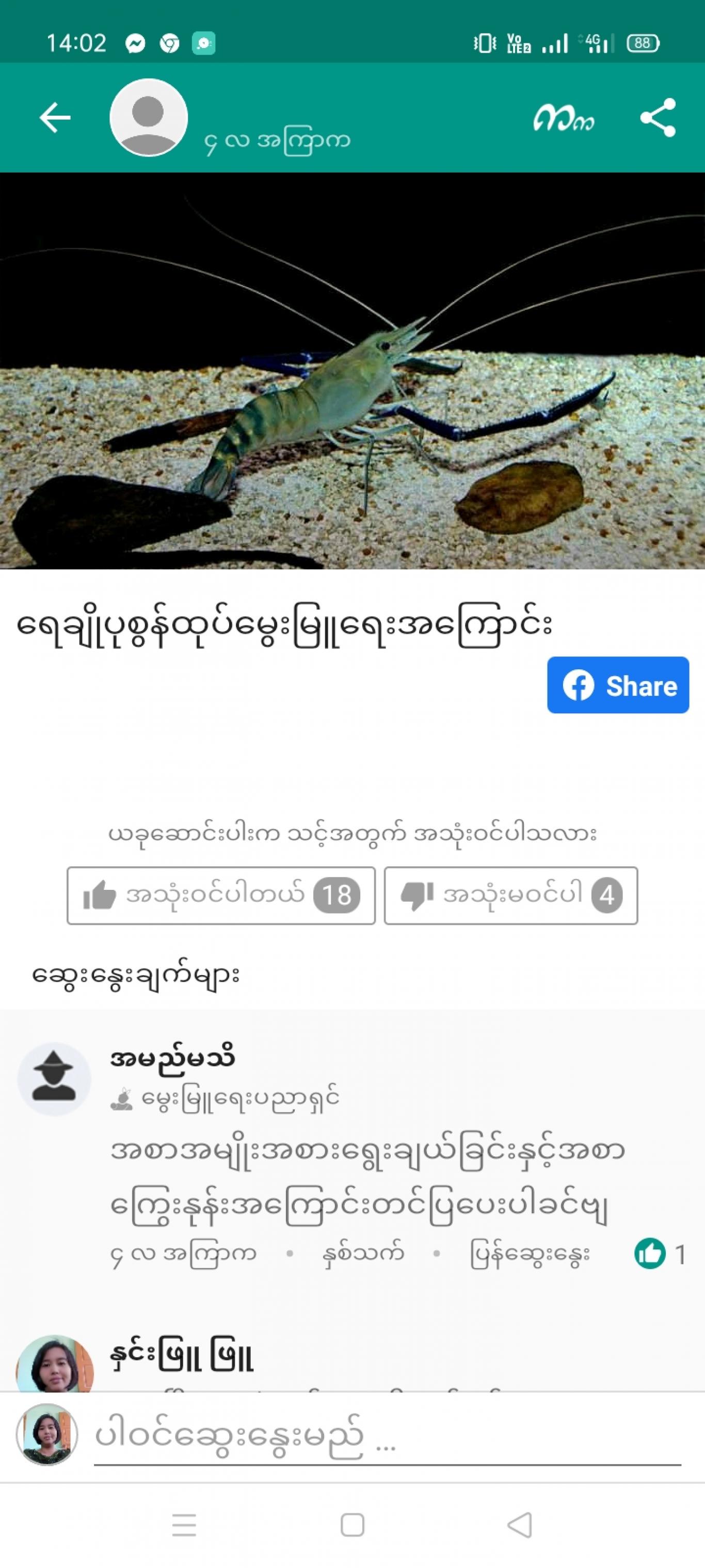Tap the comment input field ပါဝင်ဆွေးနွေးမည်
This screenshot has height=1568, width=705.
tap(387, 1437)
